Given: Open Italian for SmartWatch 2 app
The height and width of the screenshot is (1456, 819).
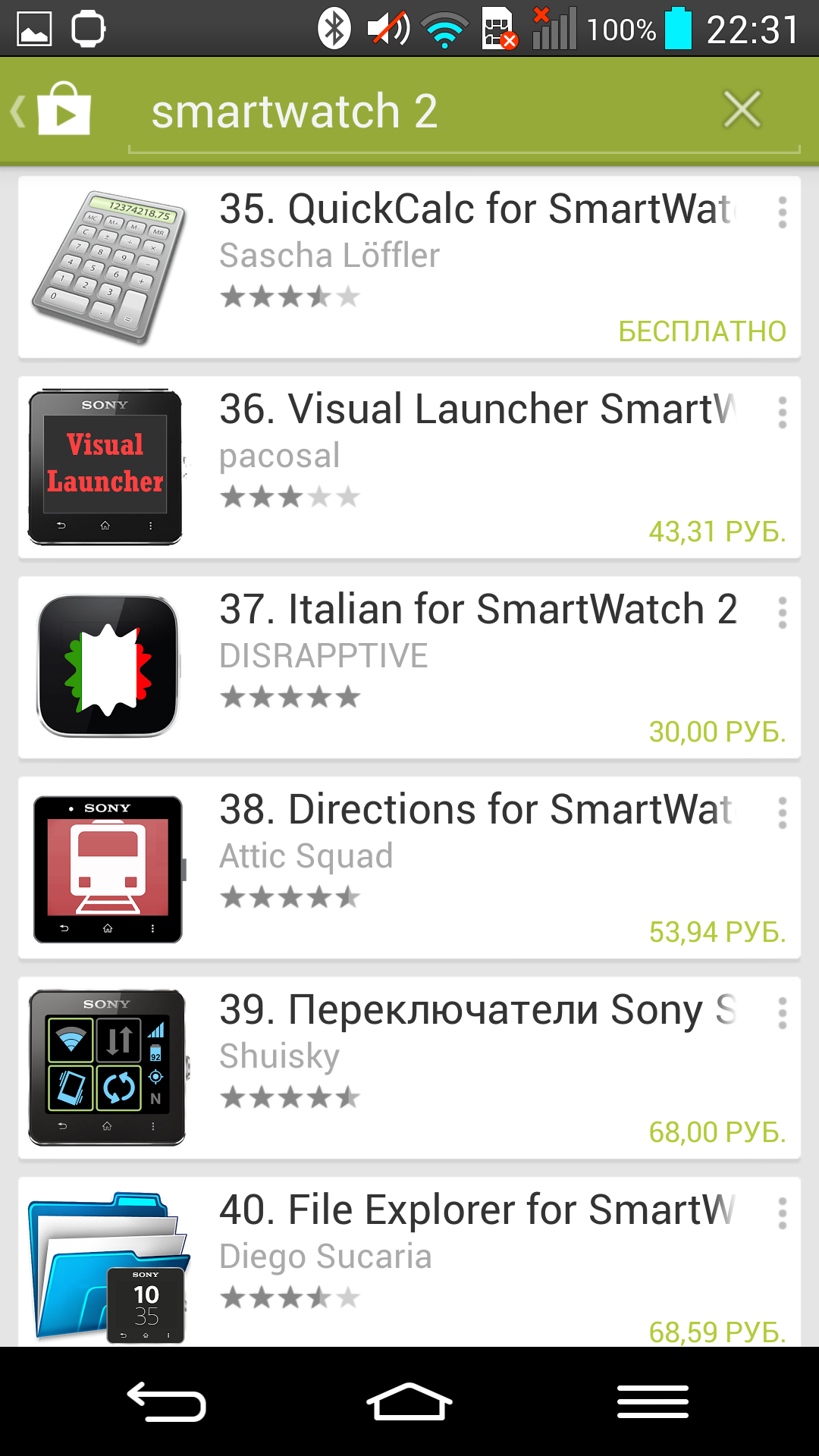Looking at the screenshot, I should coord(409,668).
